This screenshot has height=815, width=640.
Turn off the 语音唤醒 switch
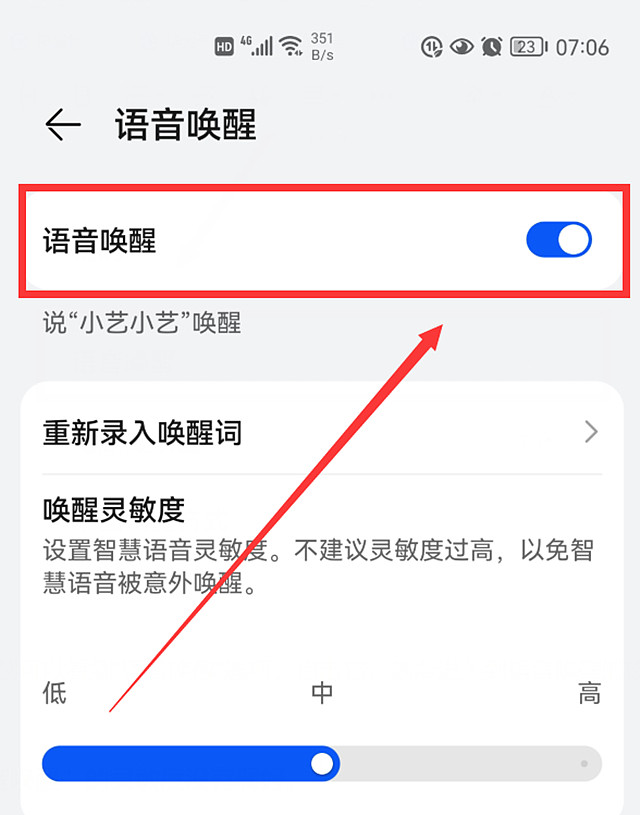pos(559,241)
